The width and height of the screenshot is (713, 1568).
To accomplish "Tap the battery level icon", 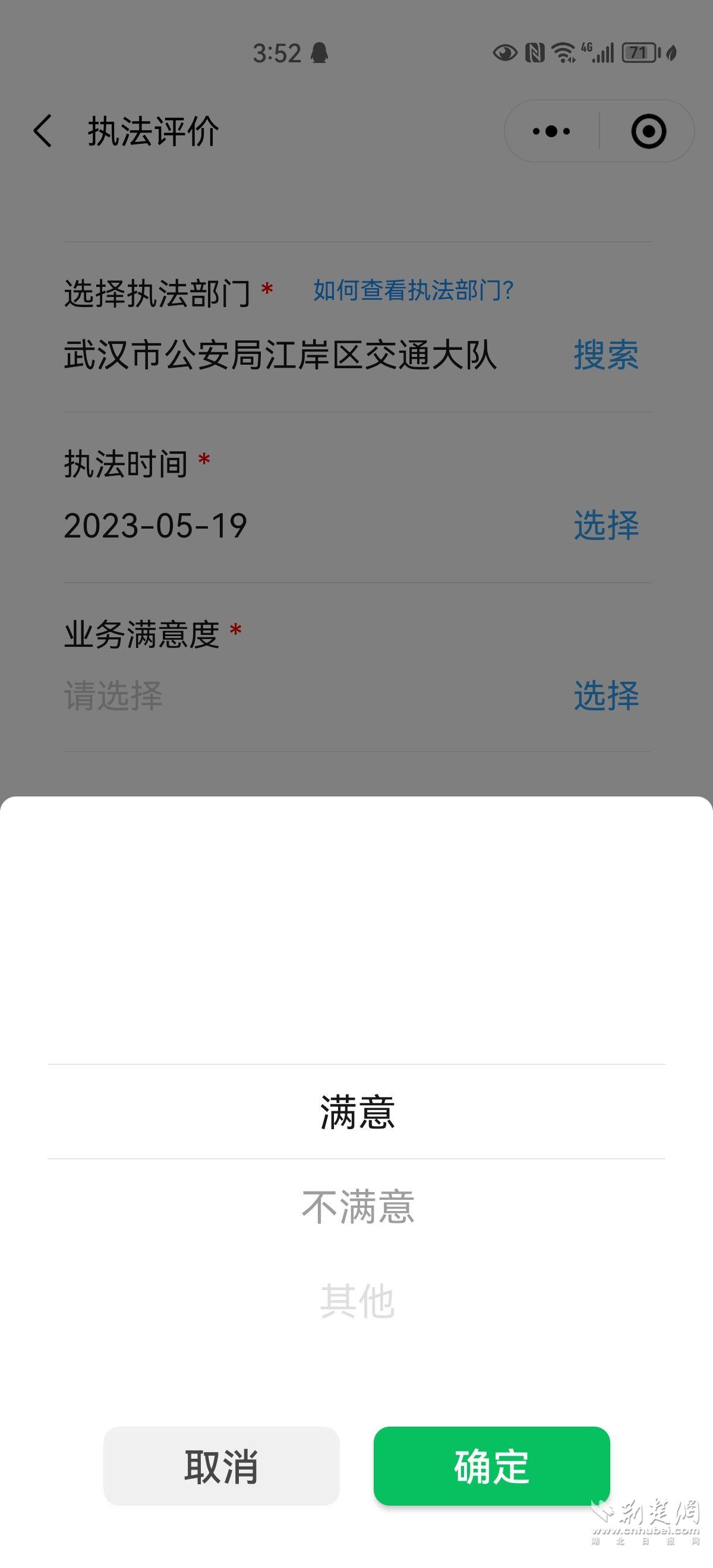I will (640, 53).
